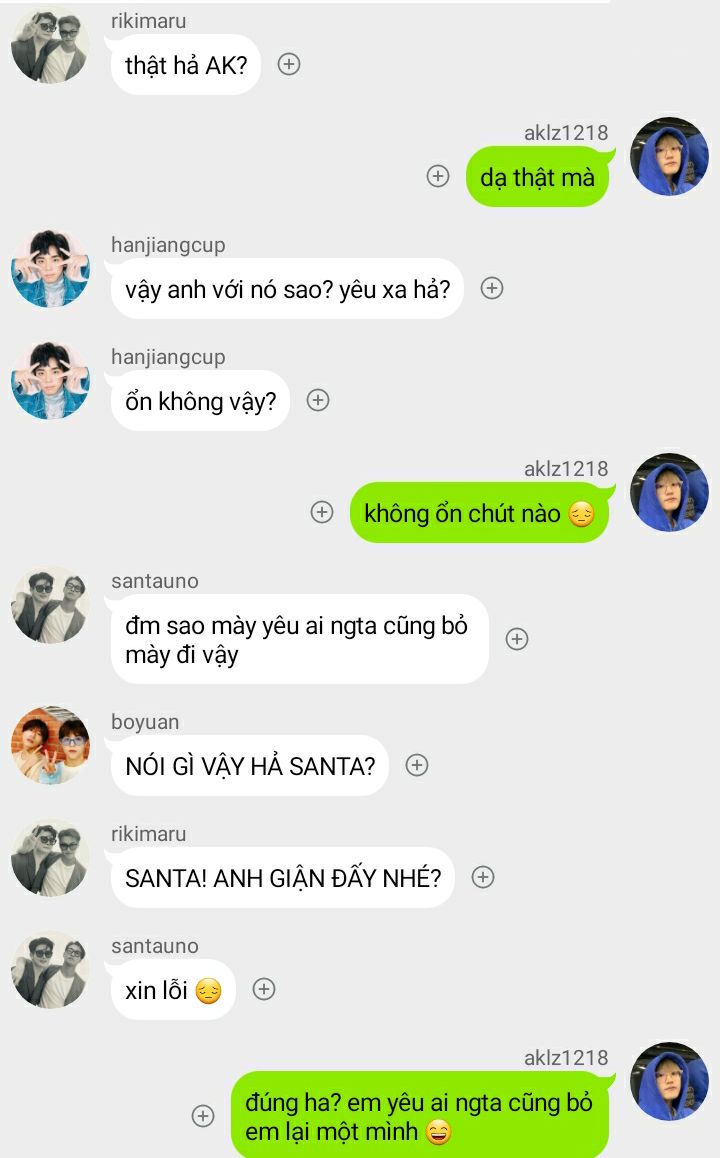The width and height of the screenshot is (720, 1158).
Task: Open plus icon next to "đm sao mày yêu ai" message
Action: point(517,639)
